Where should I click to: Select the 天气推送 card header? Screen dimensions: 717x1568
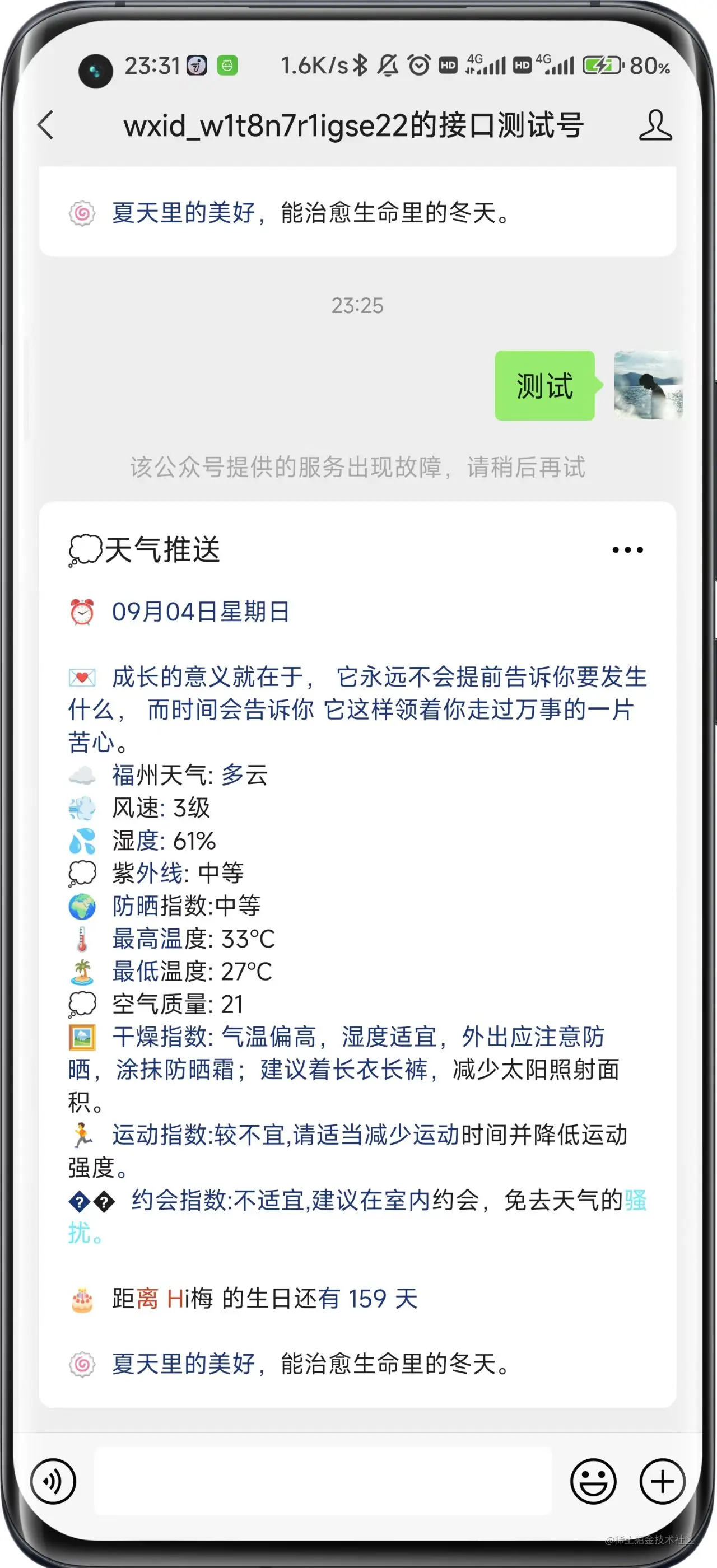pos(143,549)
